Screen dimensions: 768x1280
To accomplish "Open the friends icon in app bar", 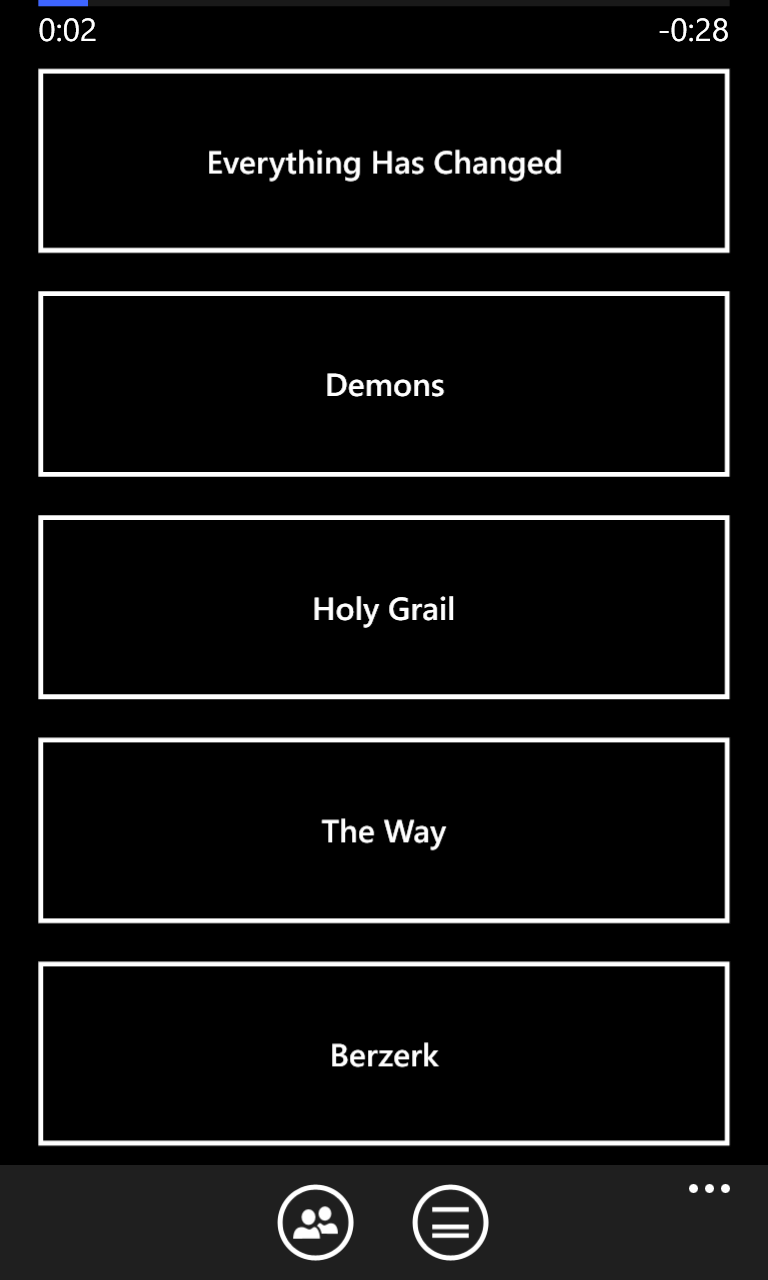I will (x=316, y=1222).
